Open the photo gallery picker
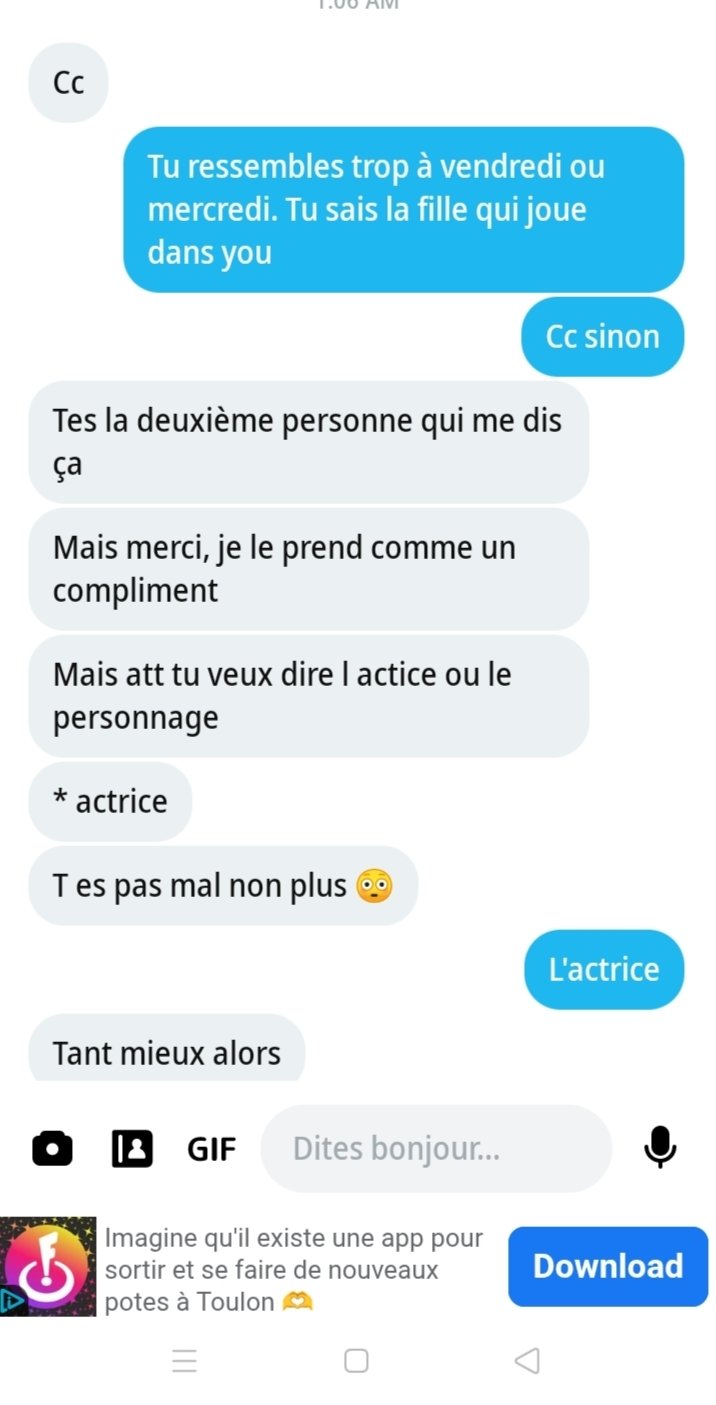The width and height of the screenshot is (716, 1405). (132, 1148)
